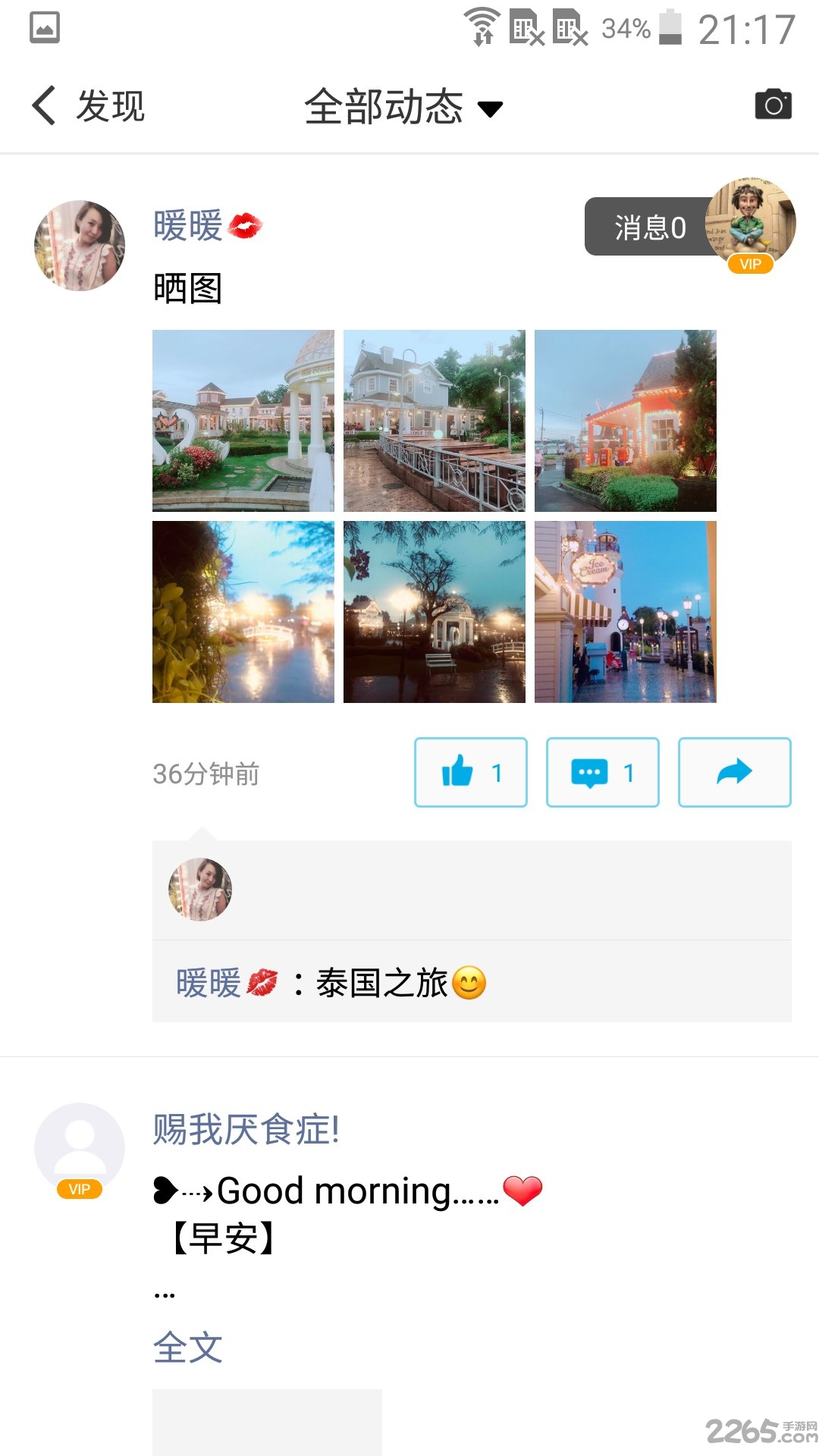This screenshot has height=1456, width=819.
Task: Open the first photo with white gazebo
Action: coord(243,421)
